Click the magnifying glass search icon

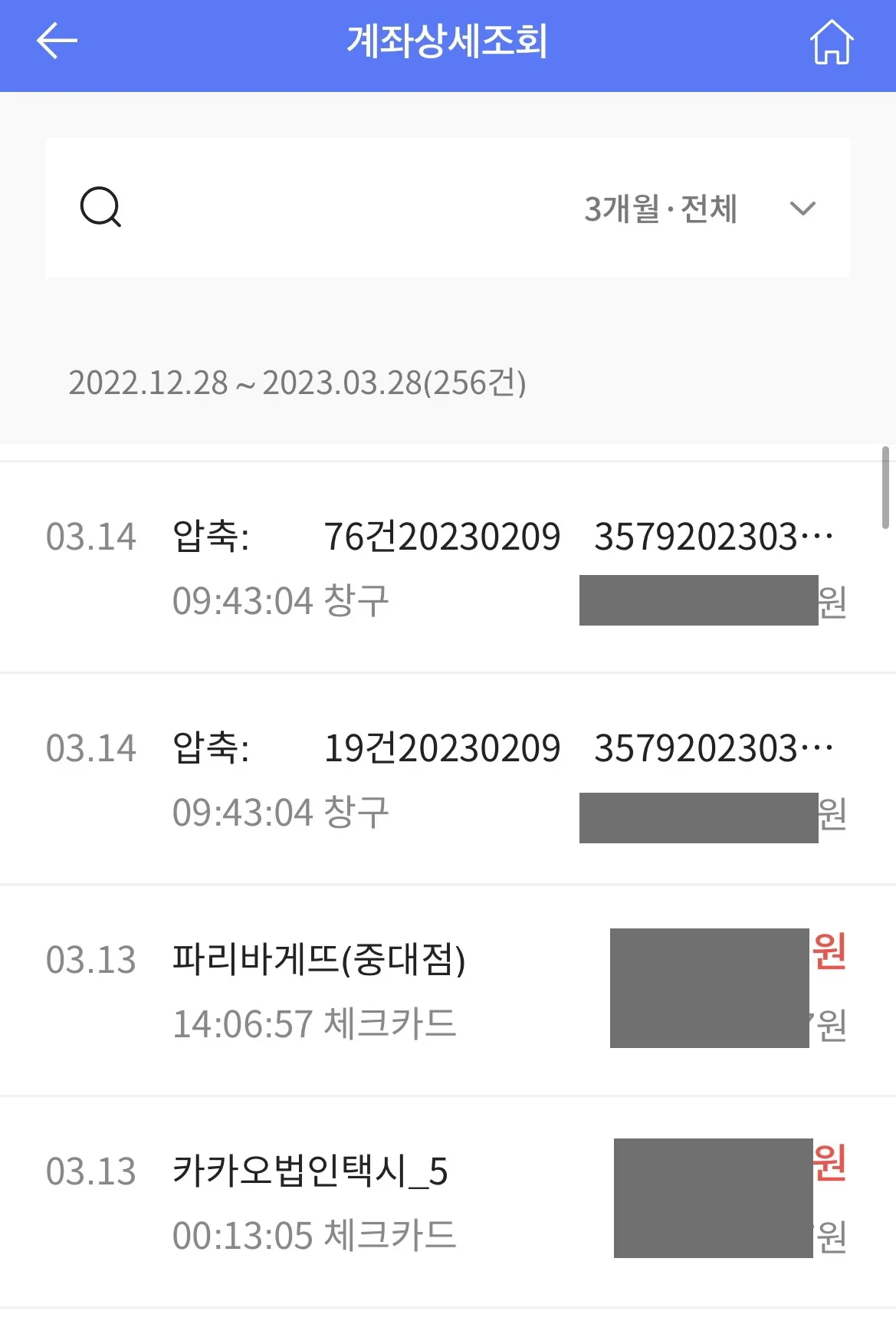[x=101, y=208]
